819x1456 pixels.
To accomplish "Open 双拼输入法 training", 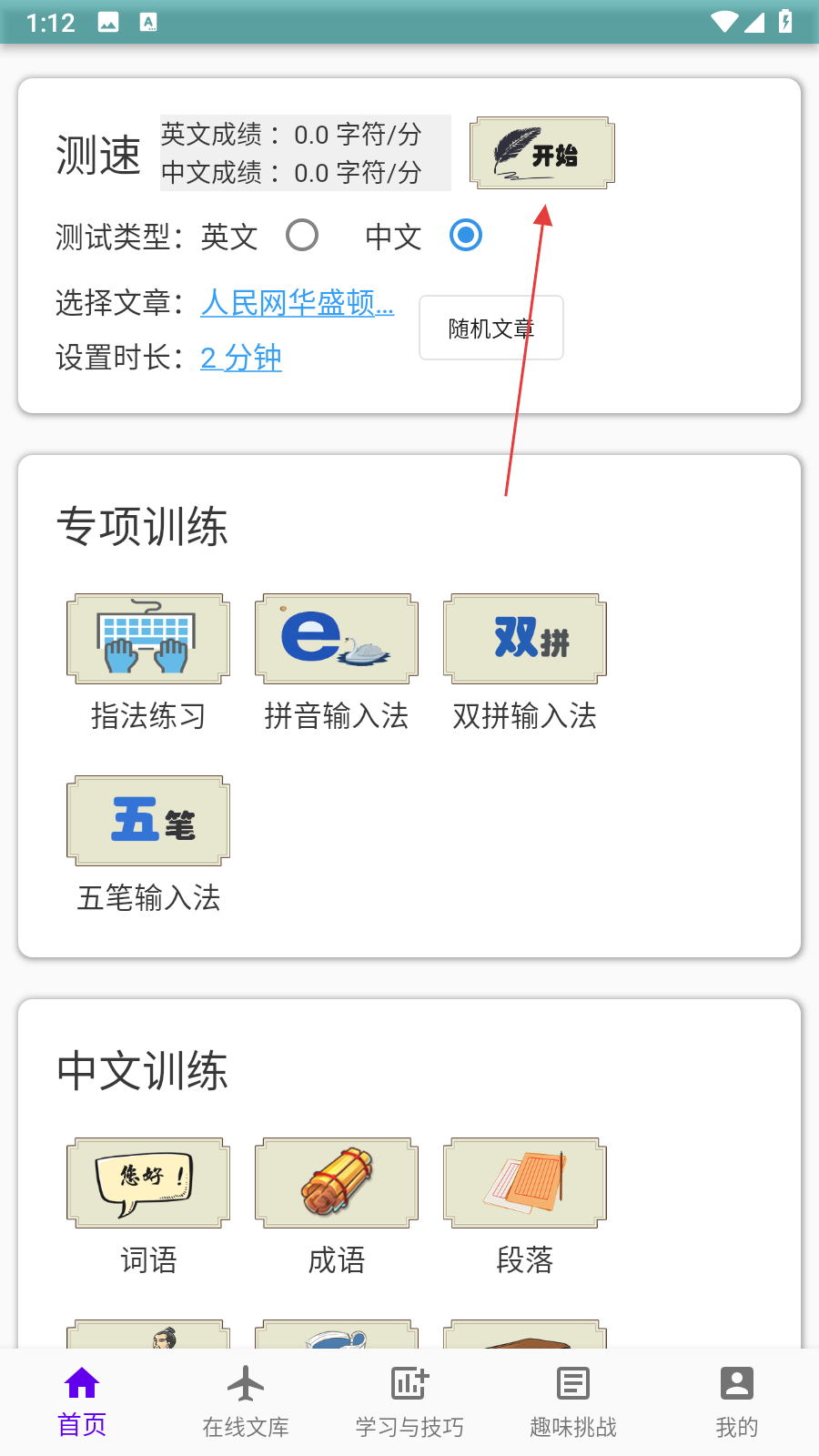I will [525, 639].
